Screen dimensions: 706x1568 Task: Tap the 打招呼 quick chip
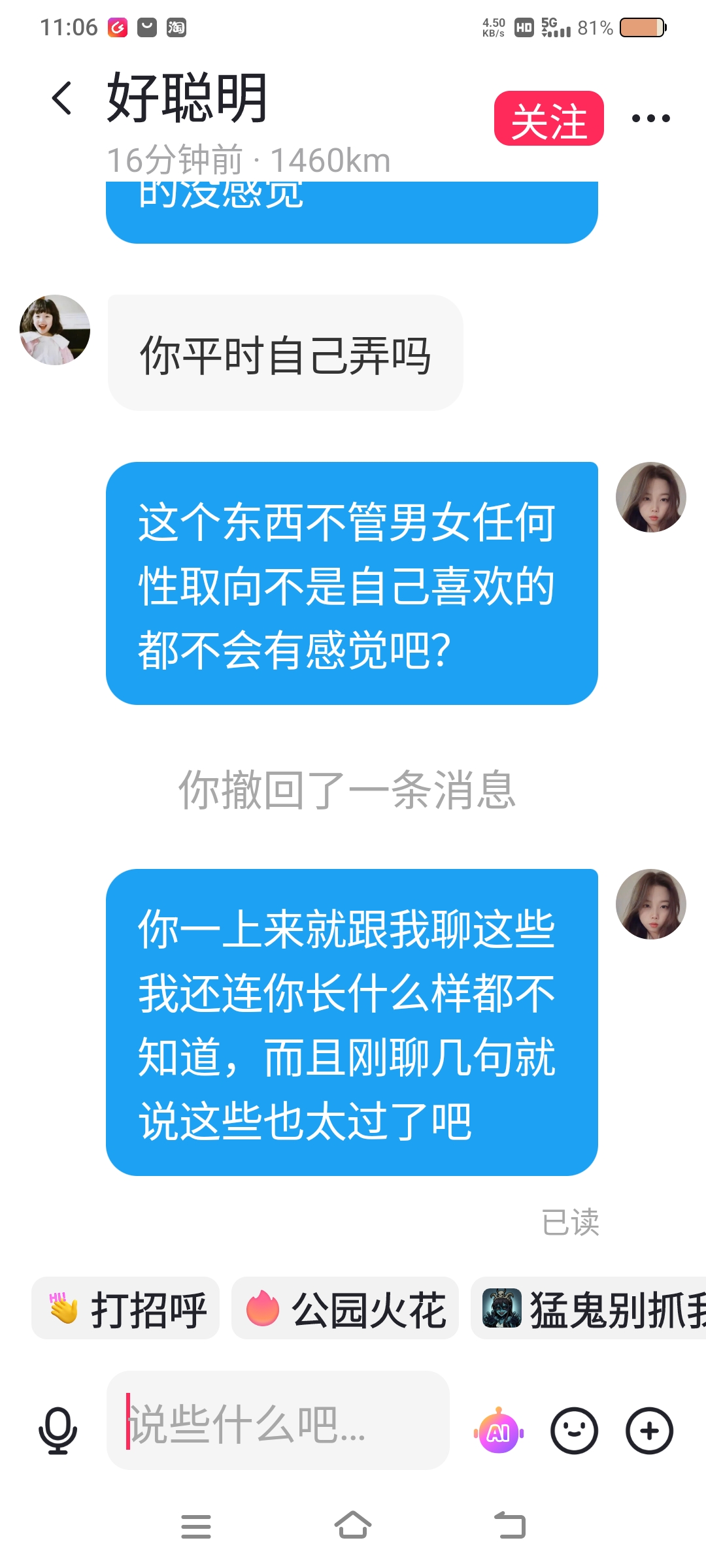pos(126,1308)
